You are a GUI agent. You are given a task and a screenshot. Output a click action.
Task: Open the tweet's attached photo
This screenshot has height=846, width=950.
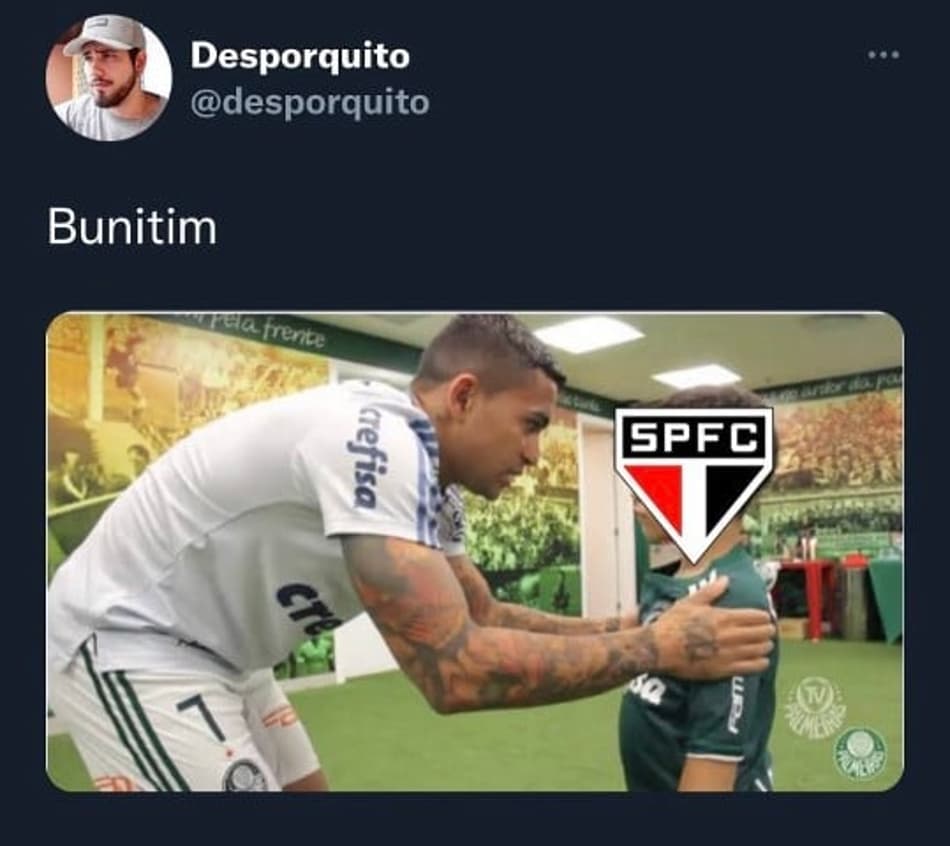[x=475, y=552]
